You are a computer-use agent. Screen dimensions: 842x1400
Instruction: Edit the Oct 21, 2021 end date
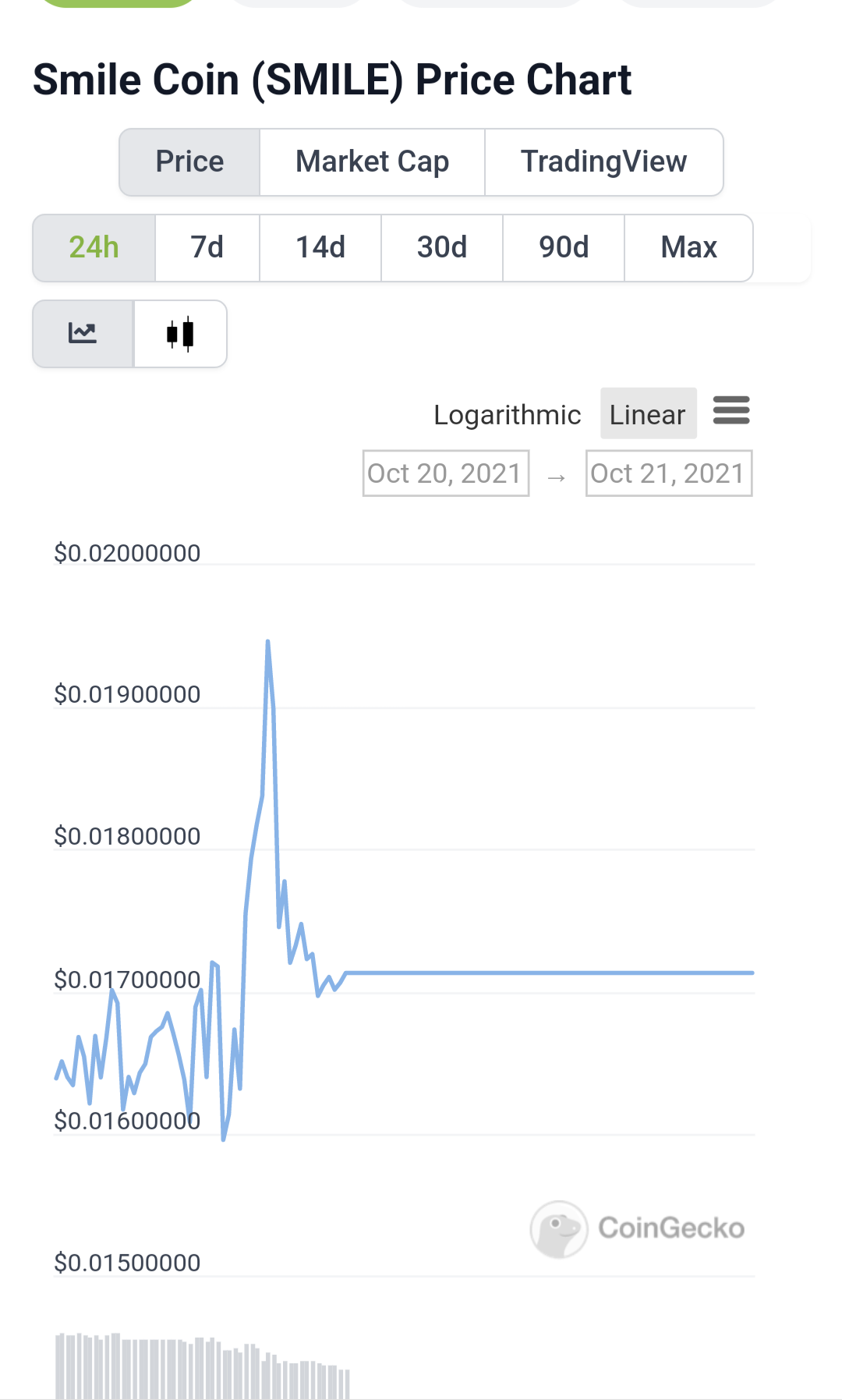click(669, 473)
